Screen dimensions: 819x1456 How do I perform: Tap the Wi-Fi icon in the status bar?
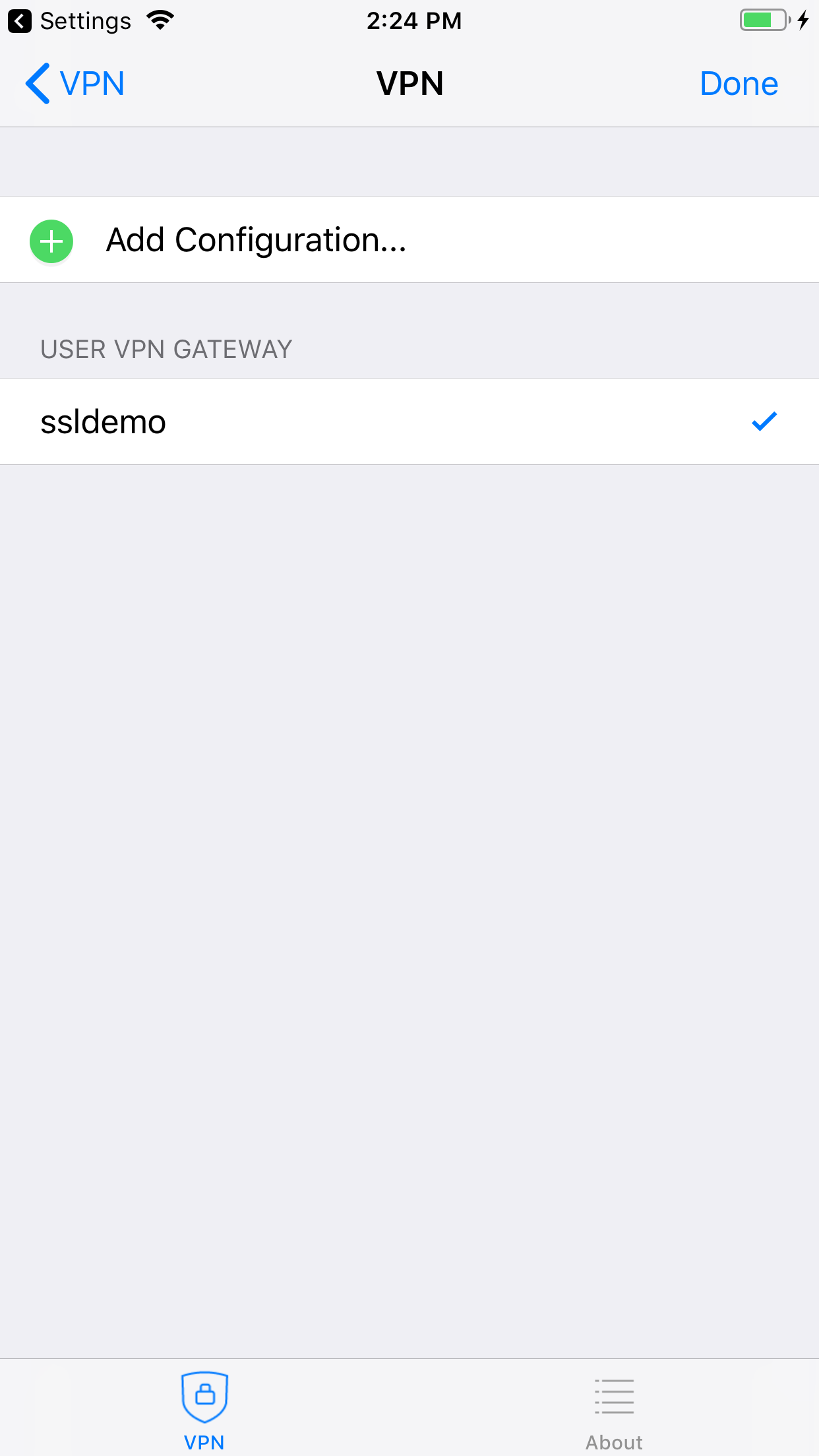(x=158, y=19)
